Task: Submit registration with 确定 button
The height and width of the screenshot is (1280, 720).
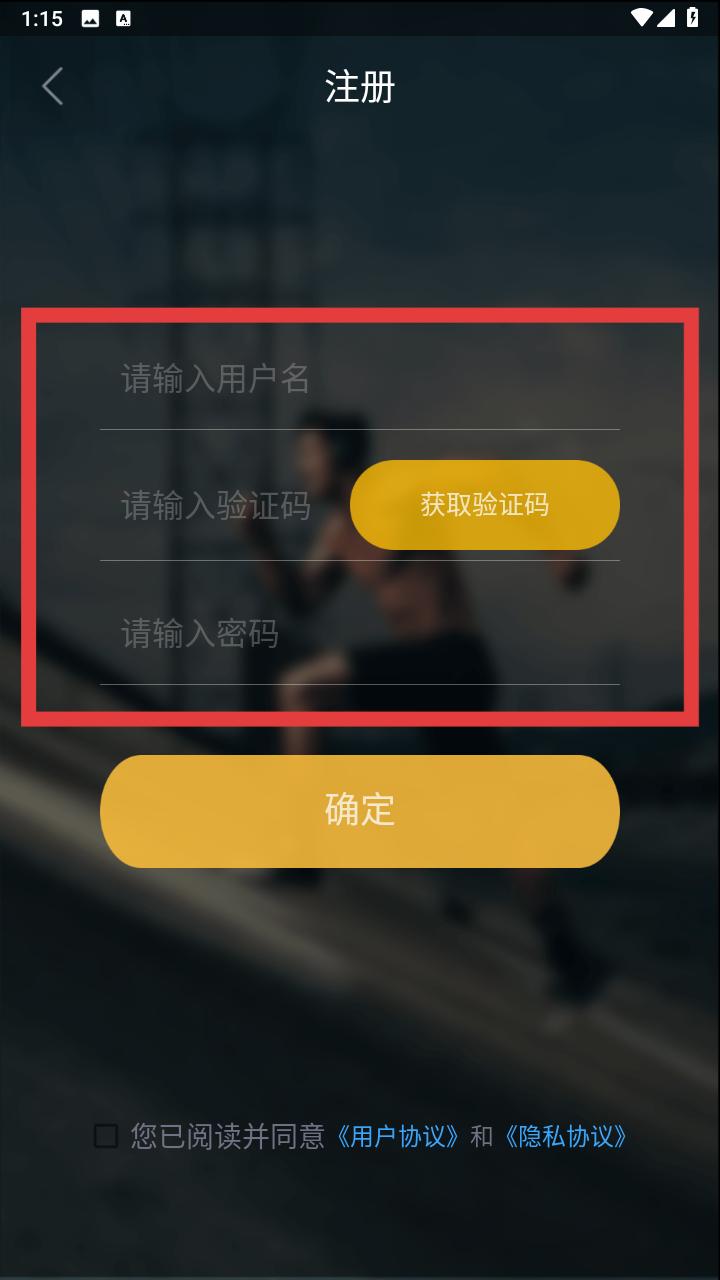Action: pyautogui.click(x=359, y=811)
